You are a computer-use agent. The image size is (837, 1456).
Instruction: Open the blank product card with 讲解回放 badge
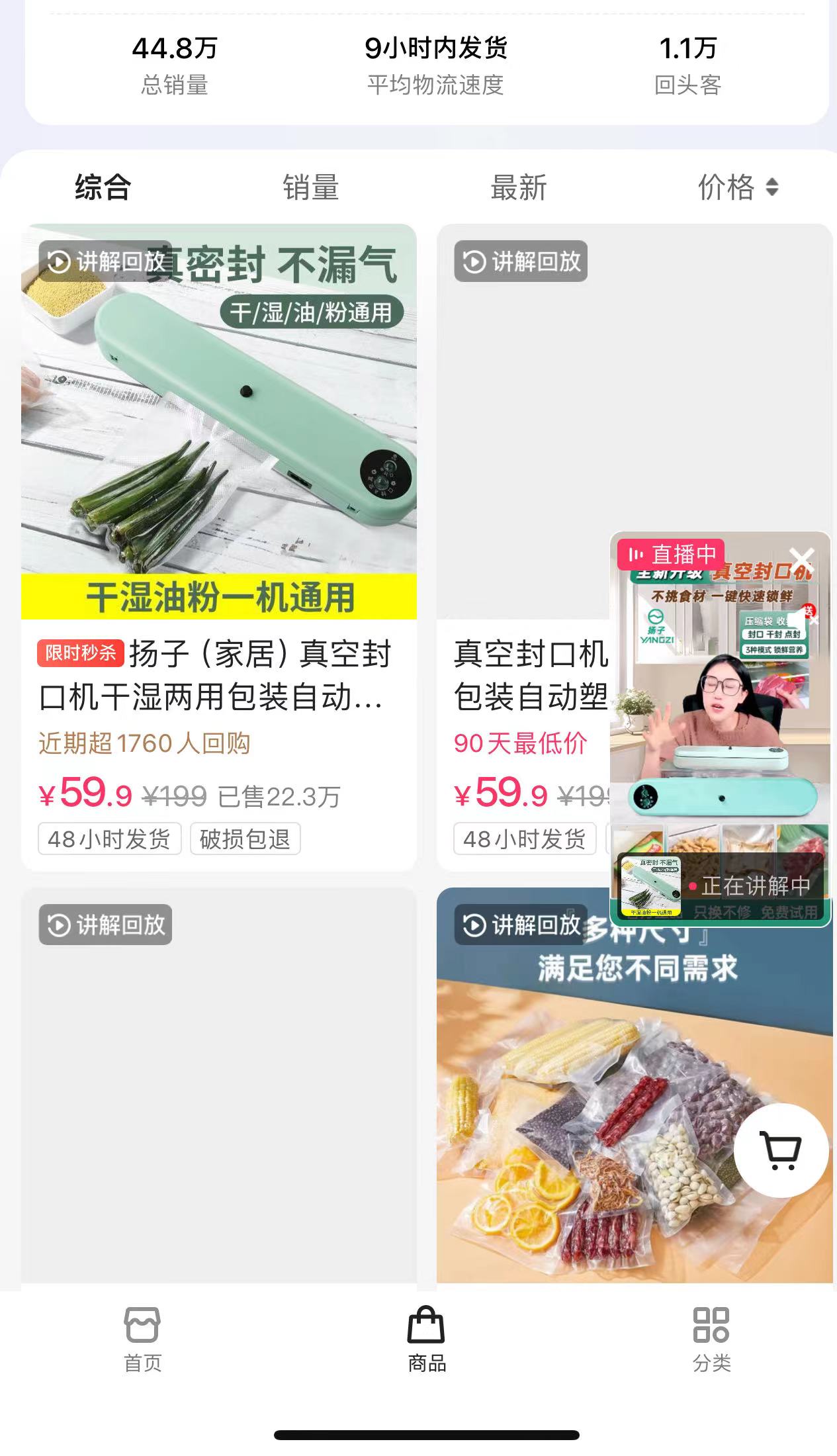coord(218,1092)
